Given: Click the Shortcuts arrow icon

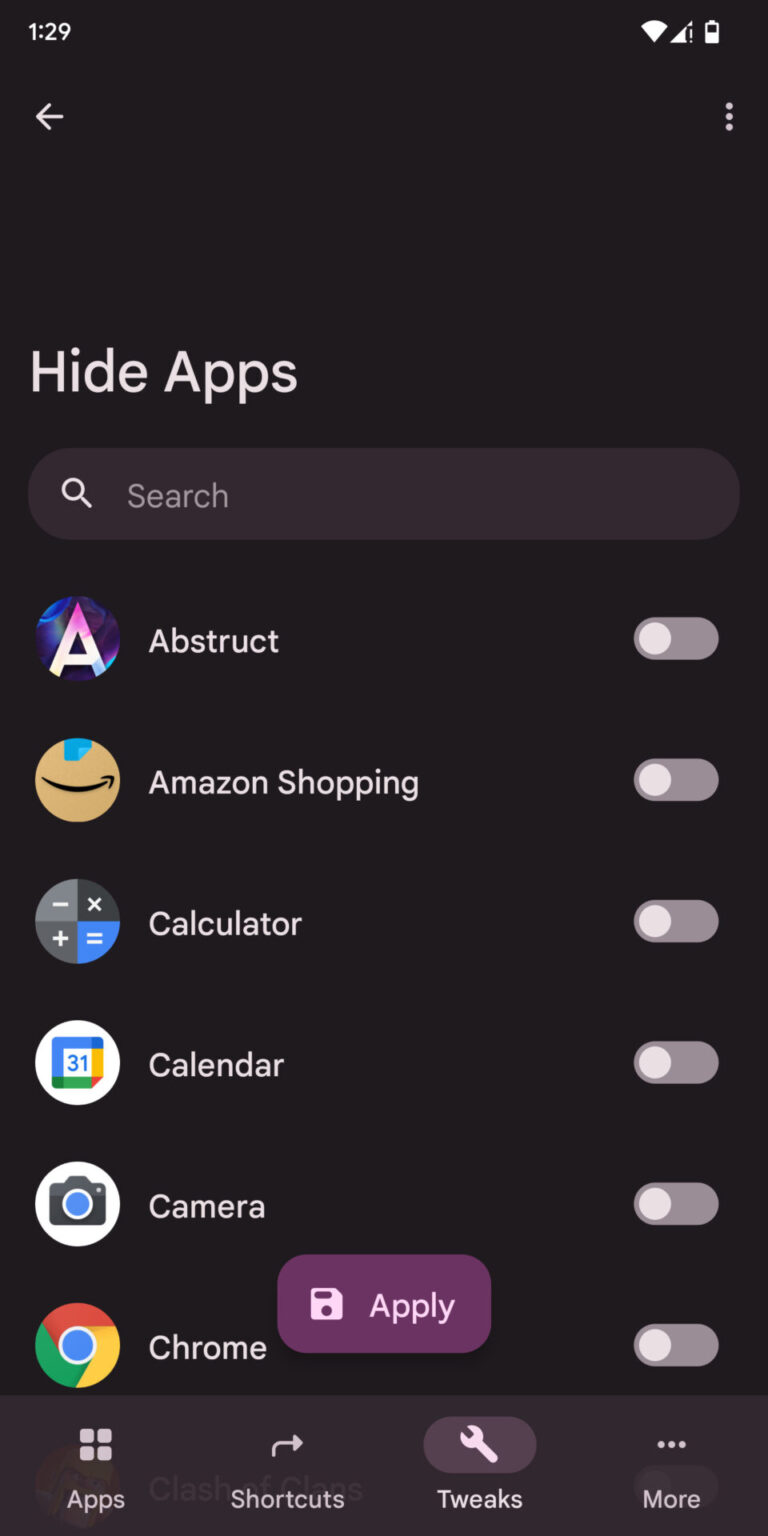Looking at the screenshot, I should tap(287, 1444).
